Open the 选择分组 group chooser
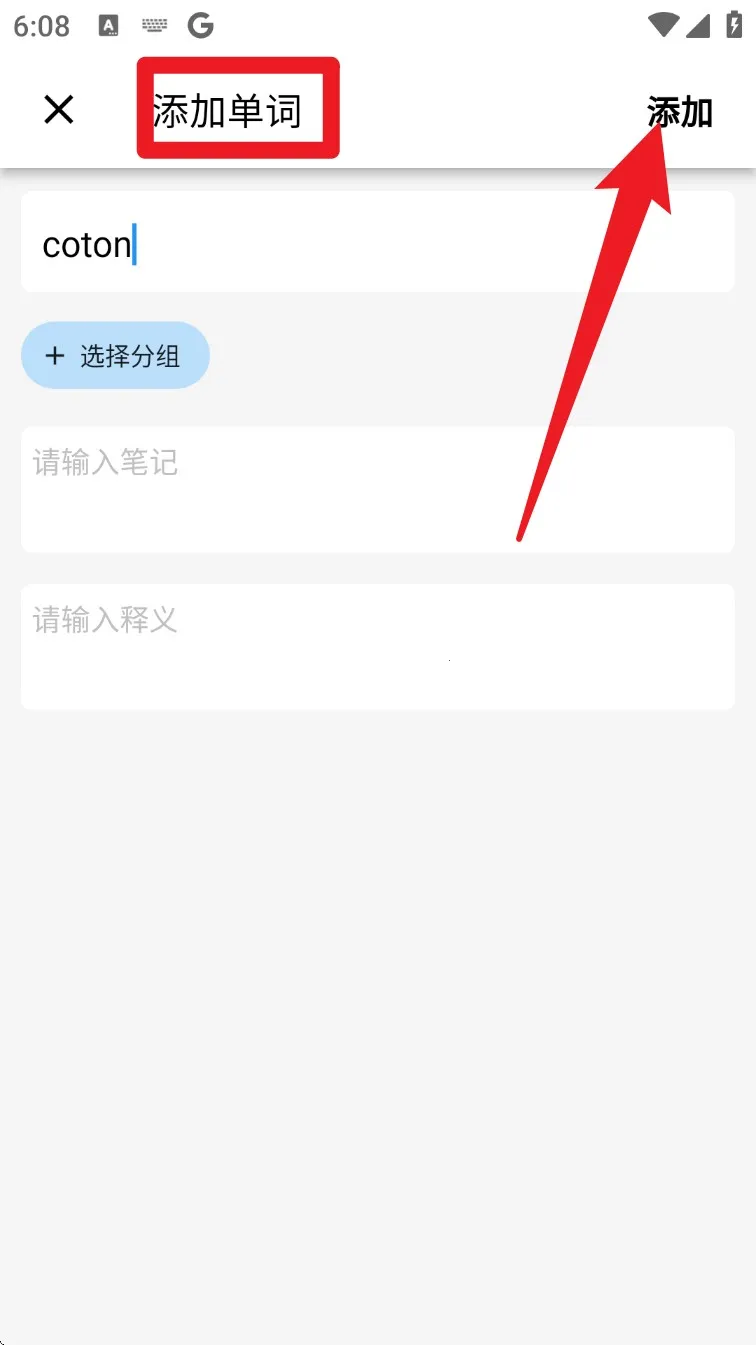 click(115, 355)
